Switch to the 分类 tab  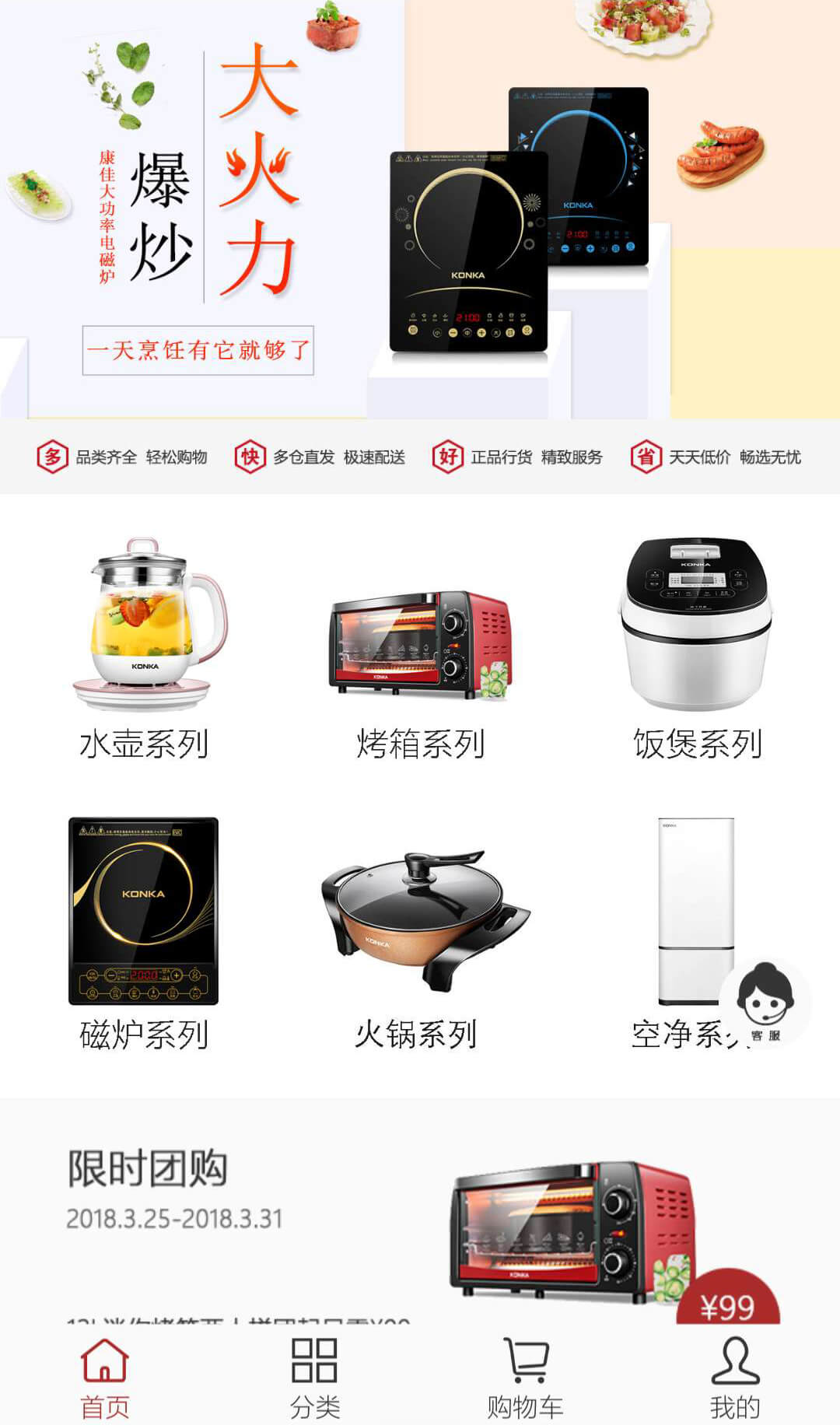[315, 1378]
